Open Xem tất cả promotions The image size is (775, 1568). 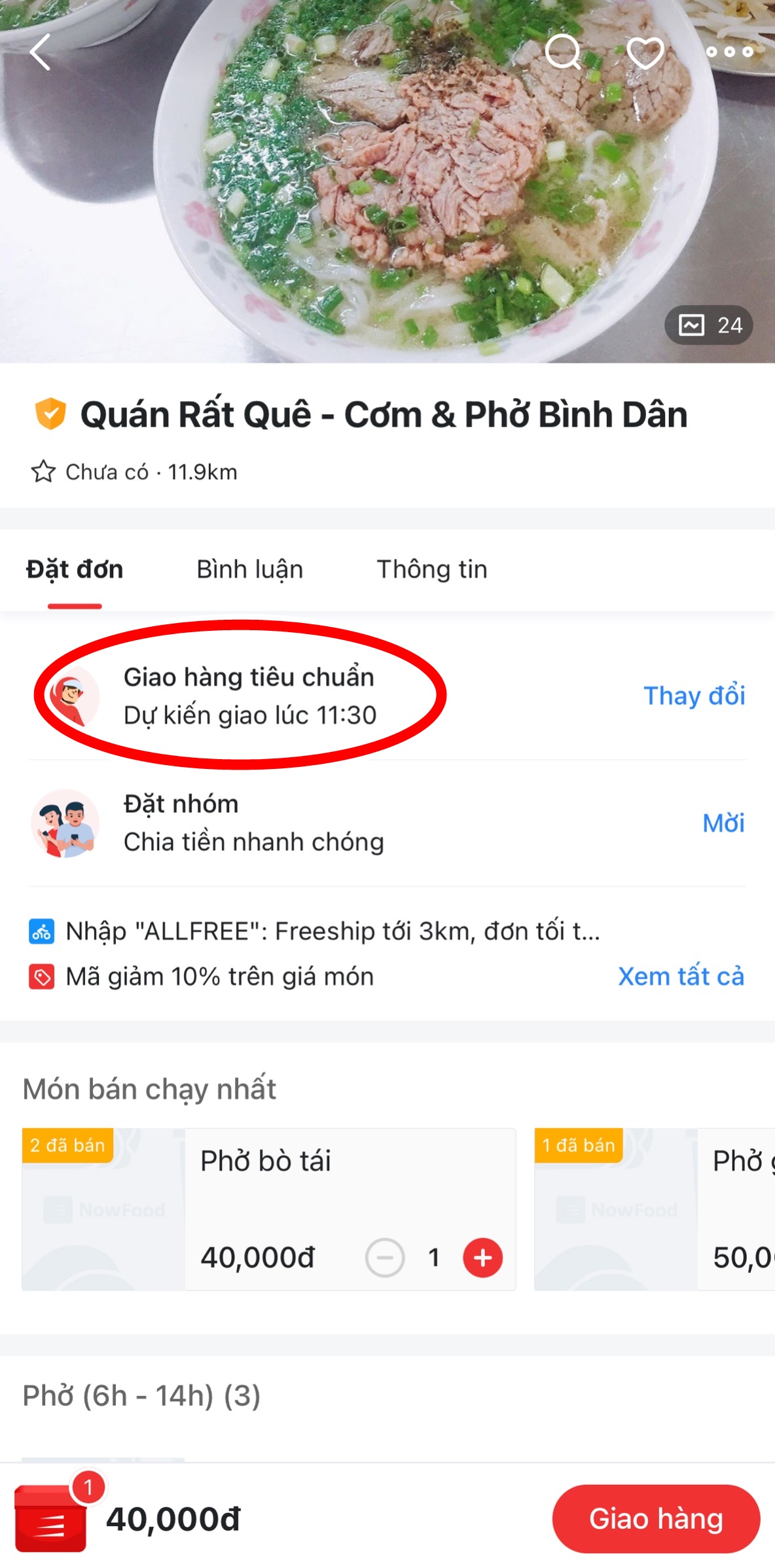[681, 976]
